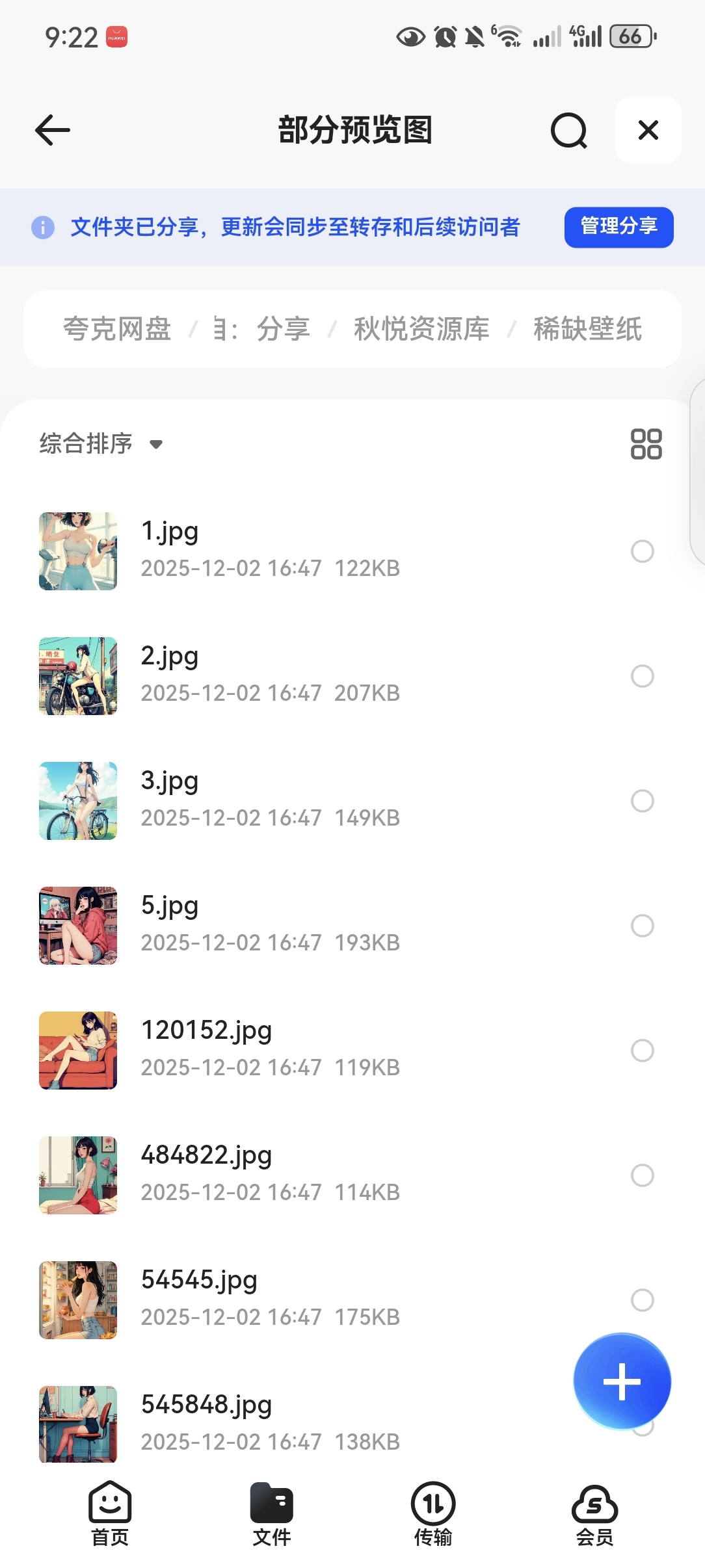Select the circle for 484822.jpg
705x1568 pixels.
(x=642, y=1175)
